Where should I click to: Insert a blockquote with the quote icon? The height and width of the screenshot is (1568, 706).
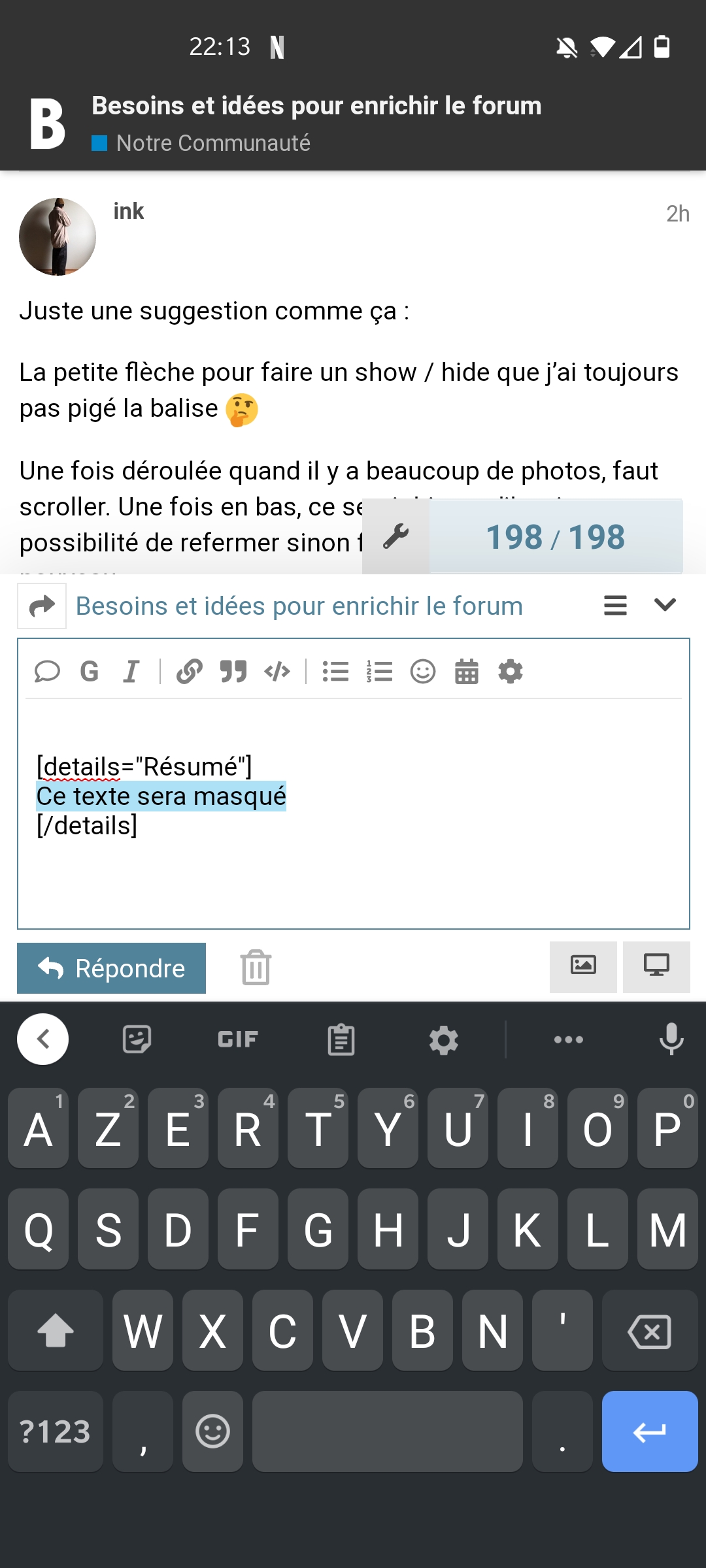click(x=233, y=672)
